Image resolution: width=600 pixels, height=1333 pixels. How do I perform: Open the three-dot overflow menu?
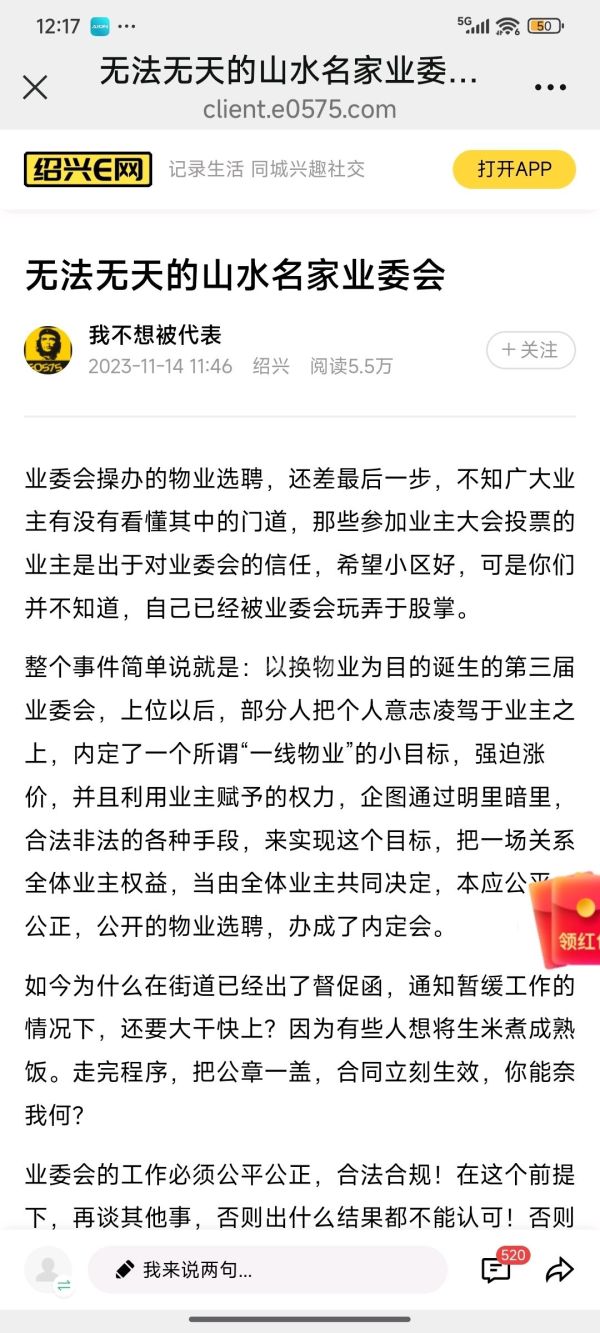(550, 88)
